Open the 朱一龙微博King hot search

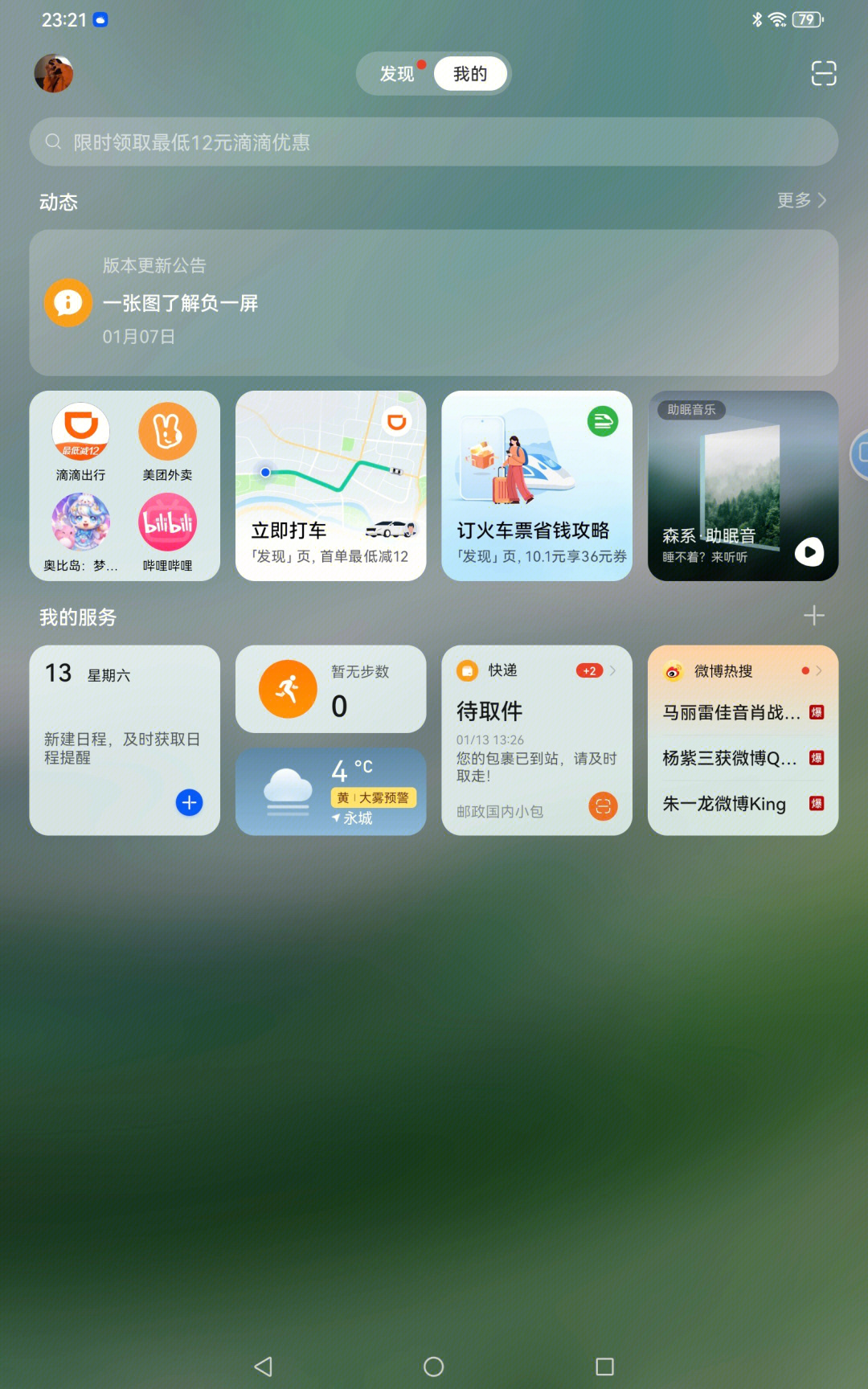coord(723,804)
